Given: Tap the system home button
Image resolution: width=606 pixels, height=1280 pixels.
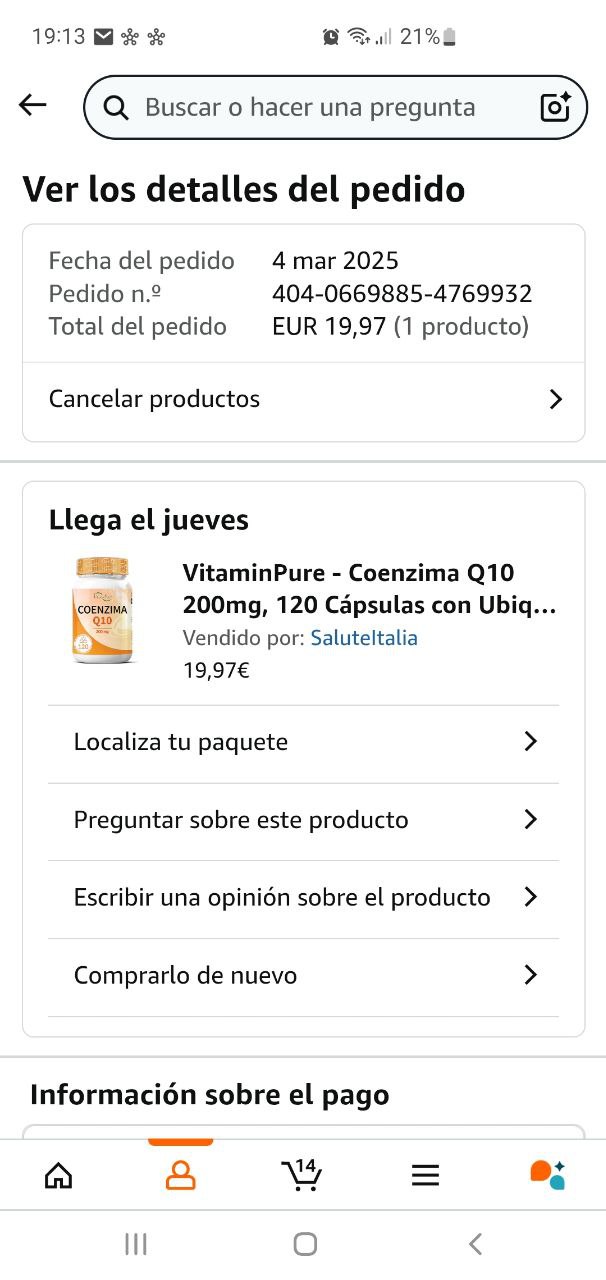Looking at the screenshot, I should [x=305, y=1244].
